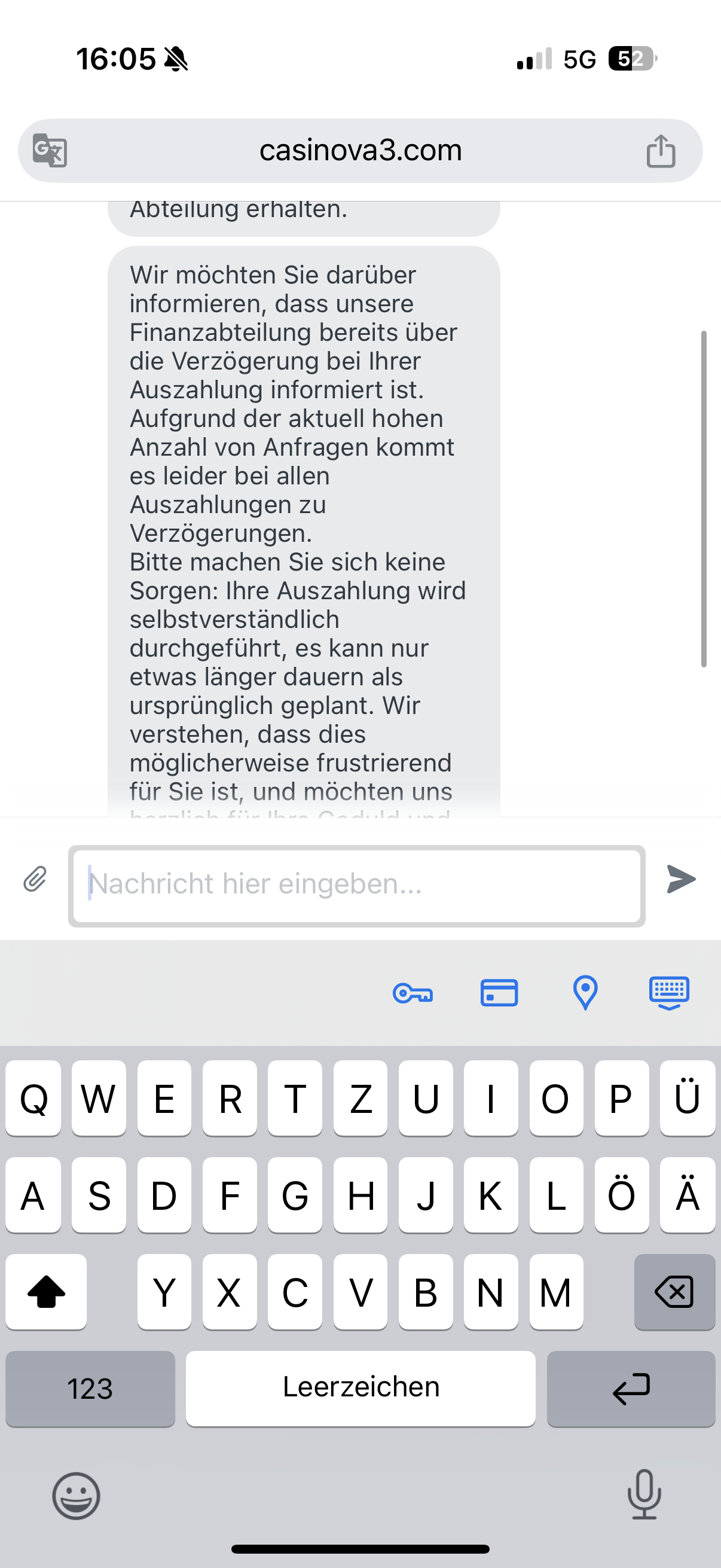Image resolution: width=721 pixels, height=1568 pixels.
Task: Hide the keyboard via keyboard icon
Action: (x=669, y=993)
